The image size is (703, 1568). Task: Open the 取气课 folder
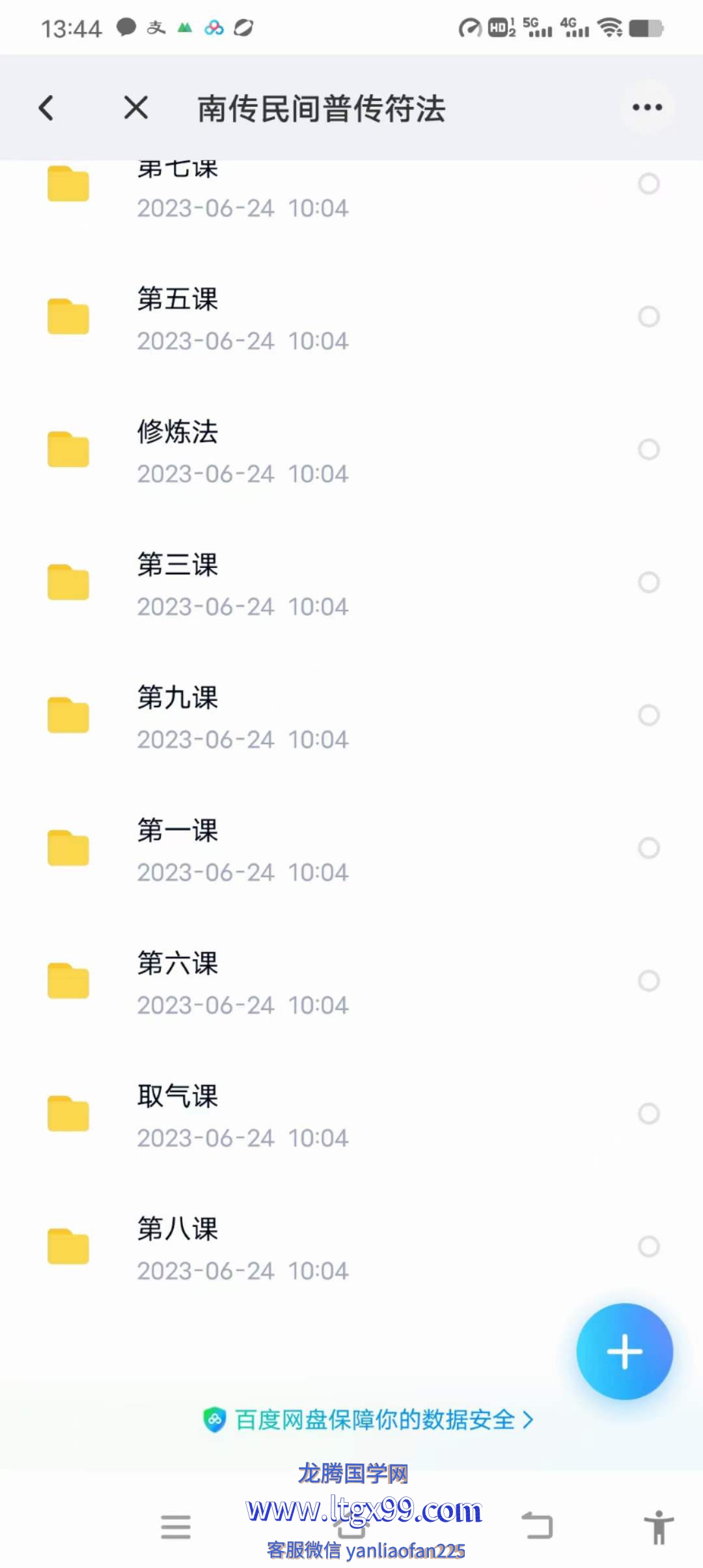tap(177, 1114)
